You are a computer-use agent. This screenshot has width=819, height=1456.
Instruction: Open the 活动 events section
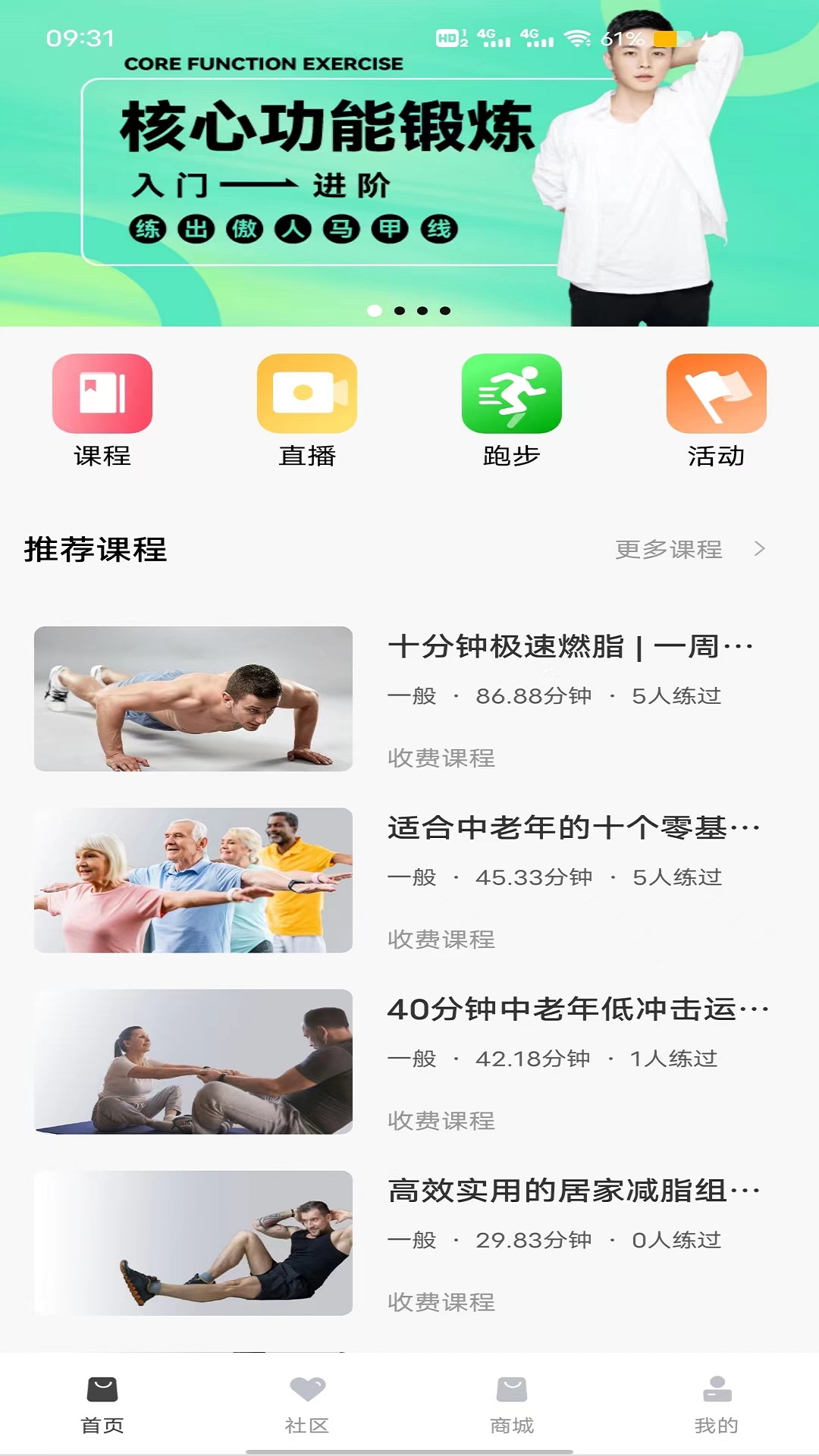coord(717,410)
